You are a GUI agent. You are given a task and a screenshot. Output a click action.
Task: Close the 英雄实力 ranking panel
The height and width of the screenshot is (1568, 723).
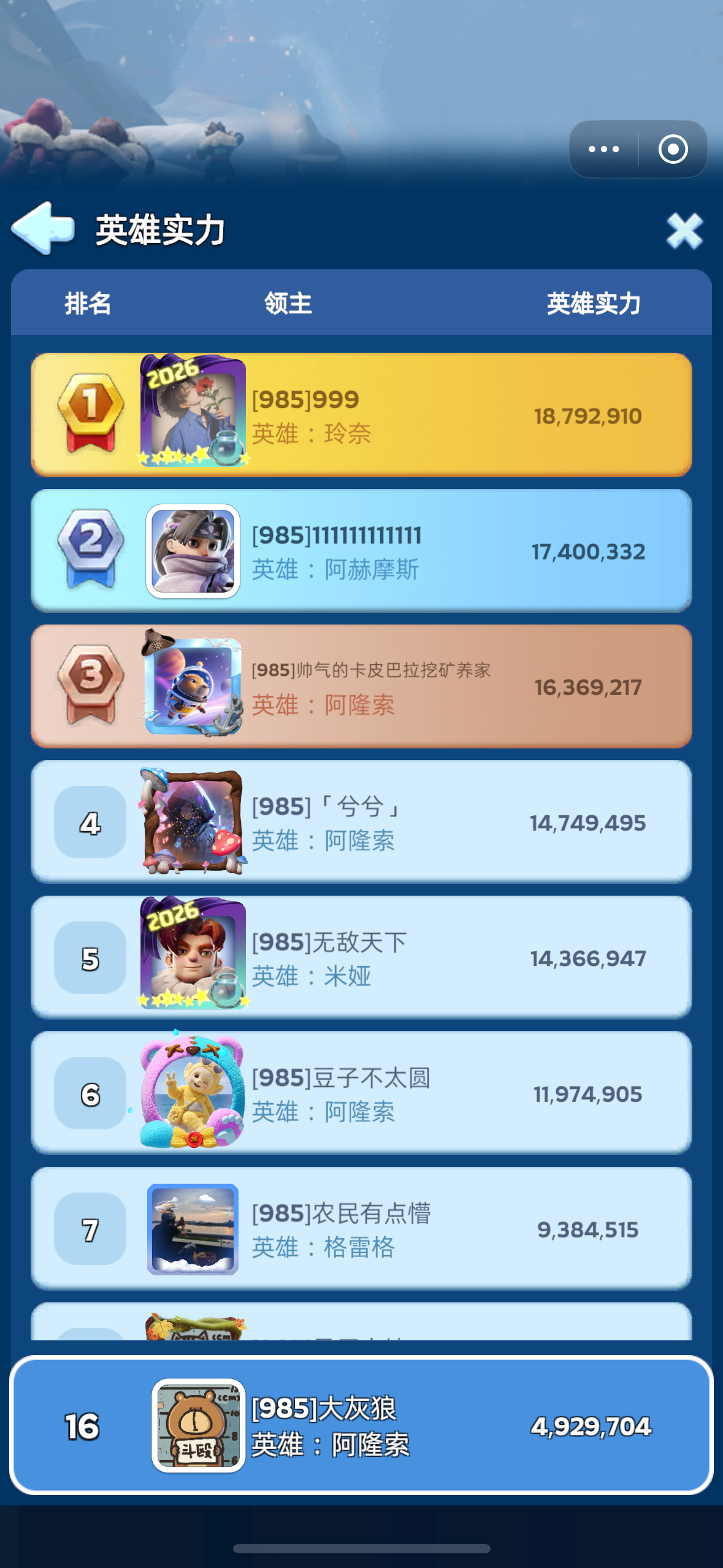click(684, 231)
